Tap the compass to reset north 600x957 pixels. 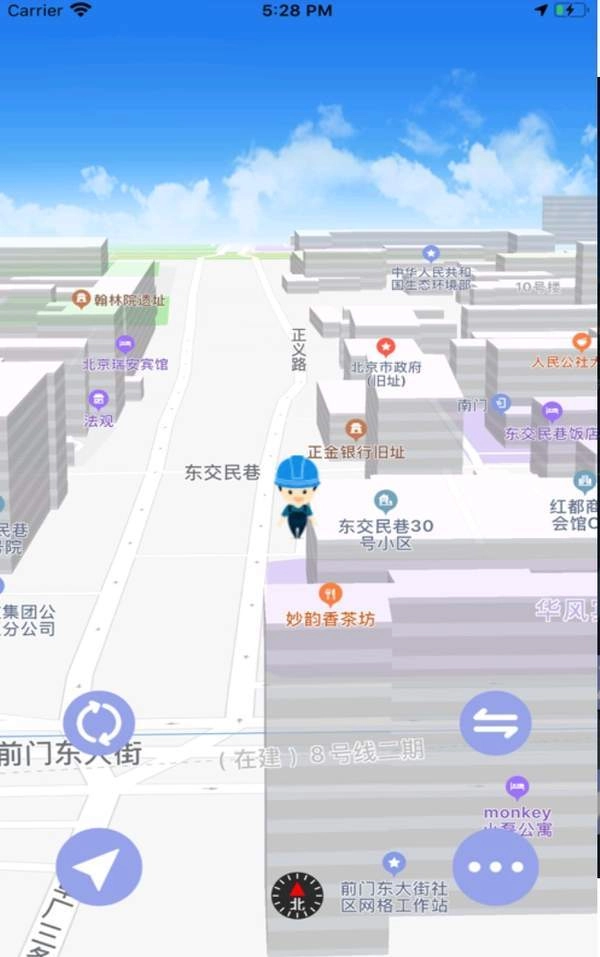click(298, 896)
